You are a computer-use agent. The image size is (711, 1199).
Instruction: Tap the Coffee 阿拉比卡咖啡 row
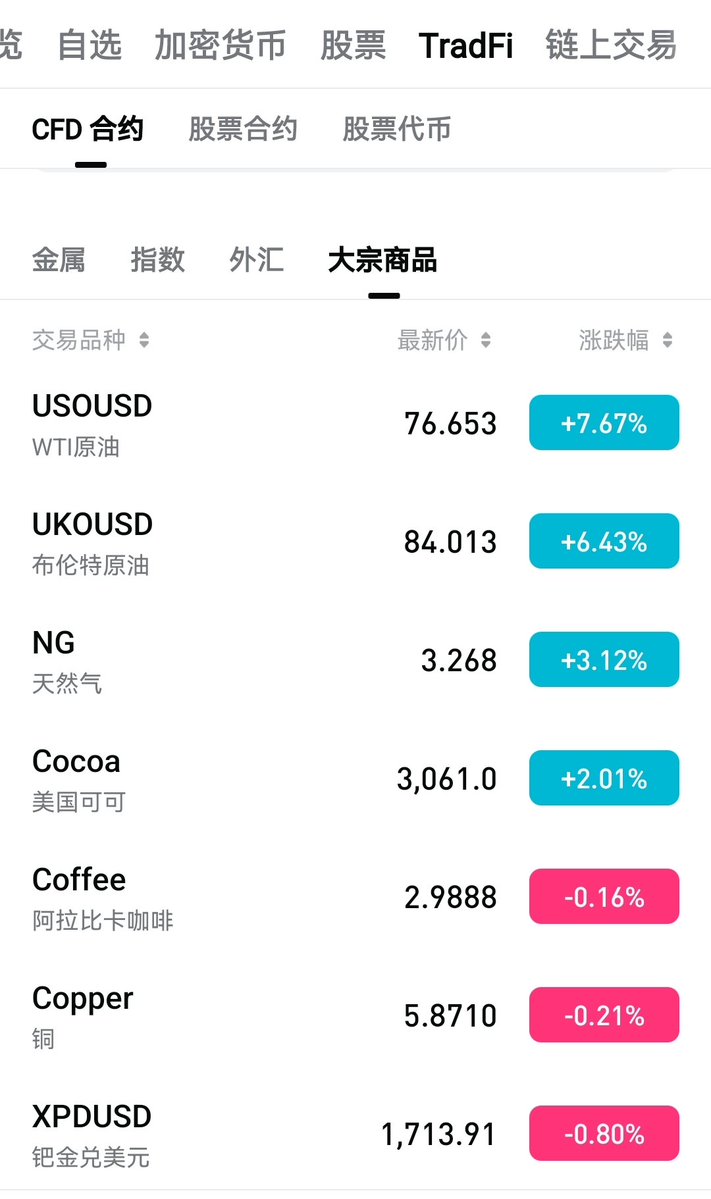click(102, 897)
